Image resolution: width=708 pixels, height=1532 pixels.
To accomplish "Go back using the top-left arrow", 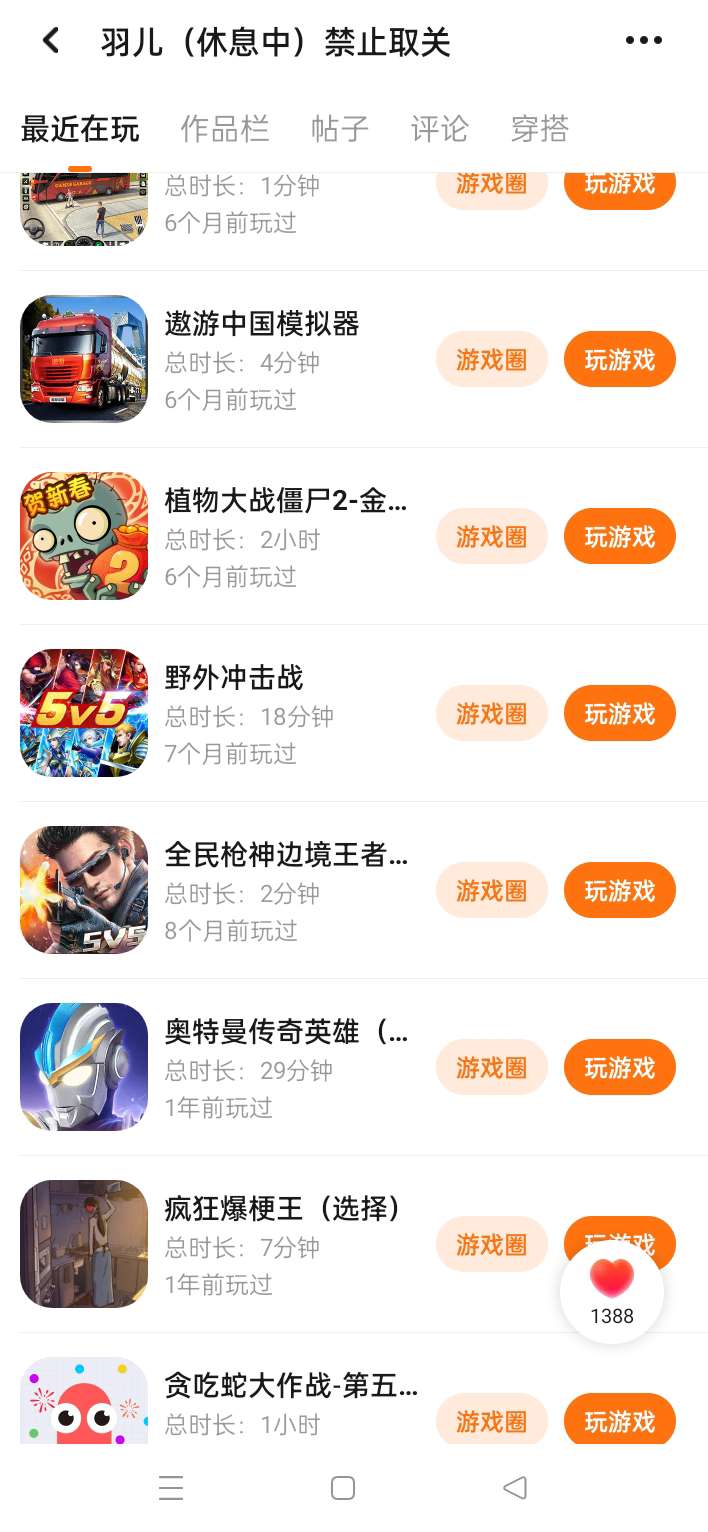I will click(x=51, y=41).
